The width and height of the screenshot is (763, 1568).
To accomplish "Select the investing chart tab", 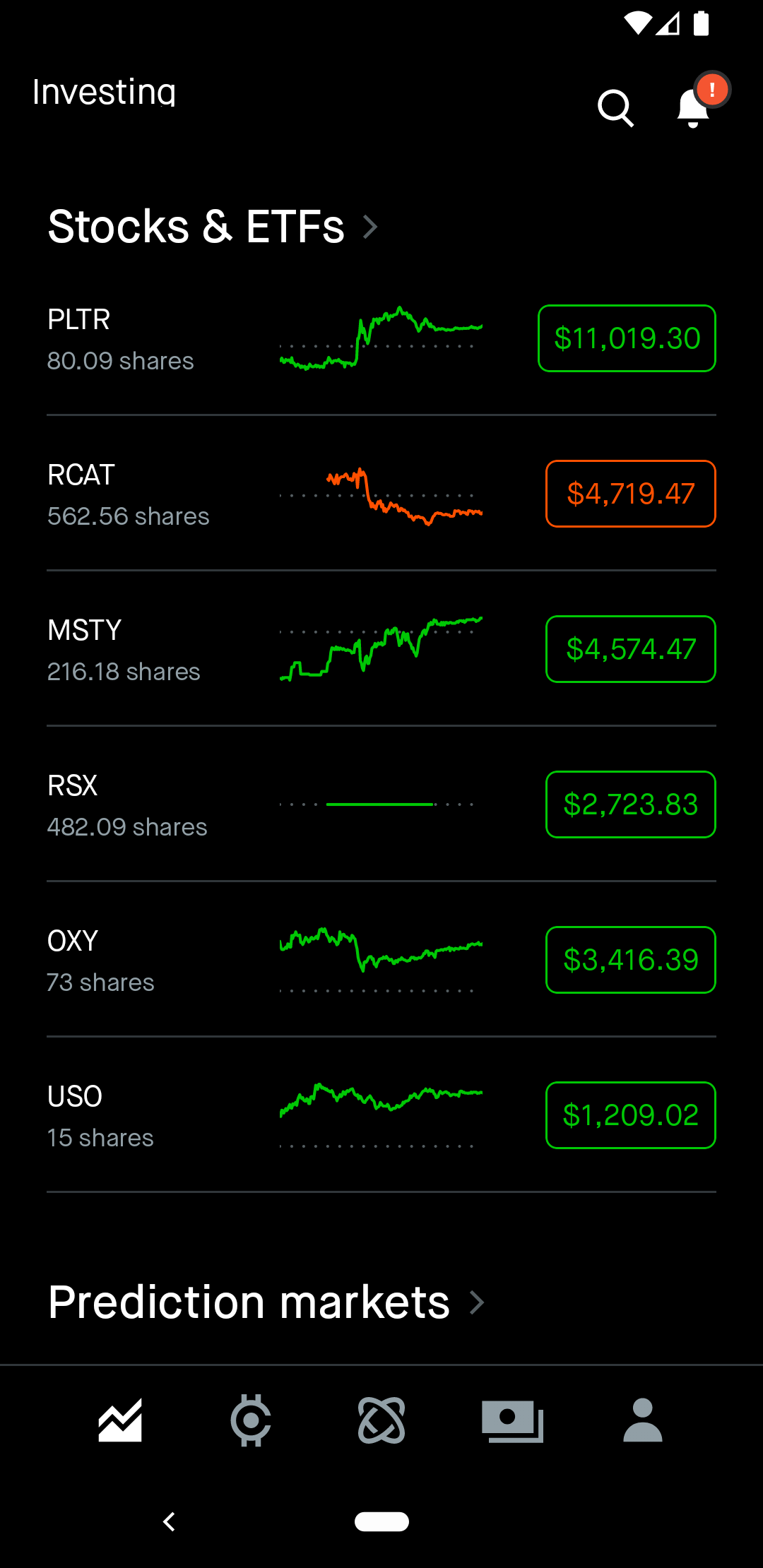I will [120, 1420].
